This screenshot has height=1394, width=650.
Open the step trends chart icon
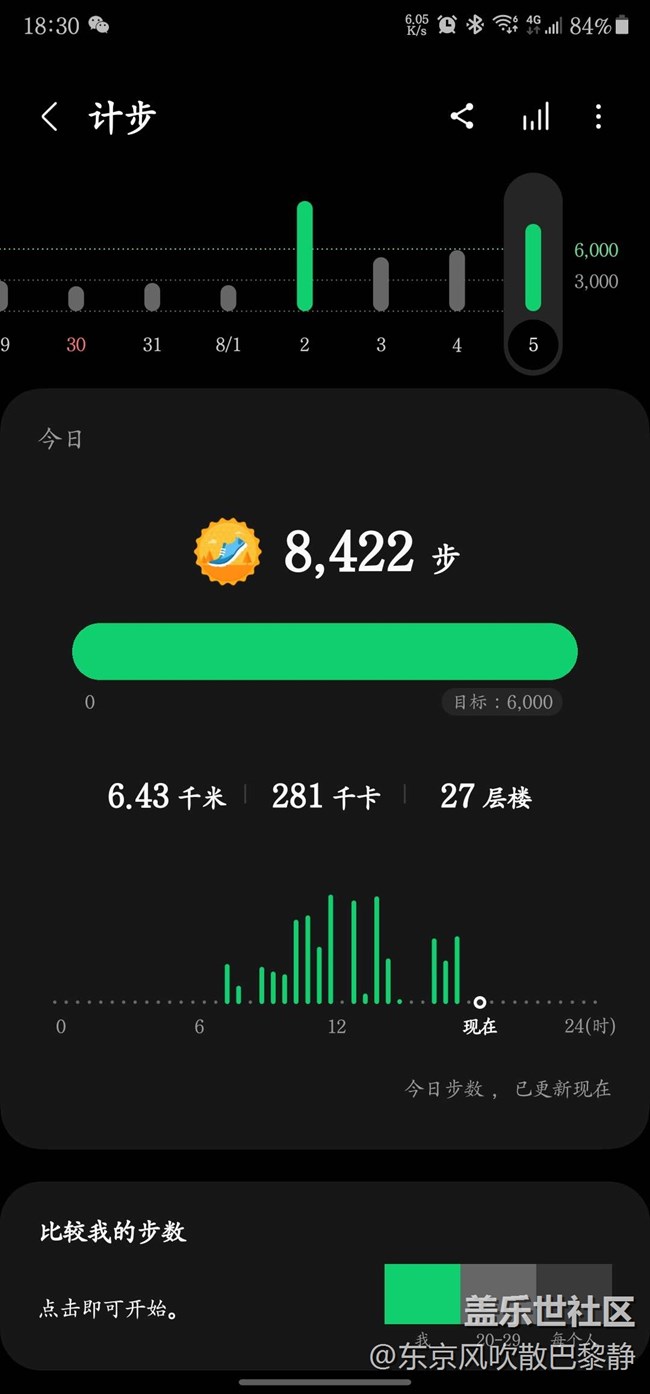pos(536,117)
